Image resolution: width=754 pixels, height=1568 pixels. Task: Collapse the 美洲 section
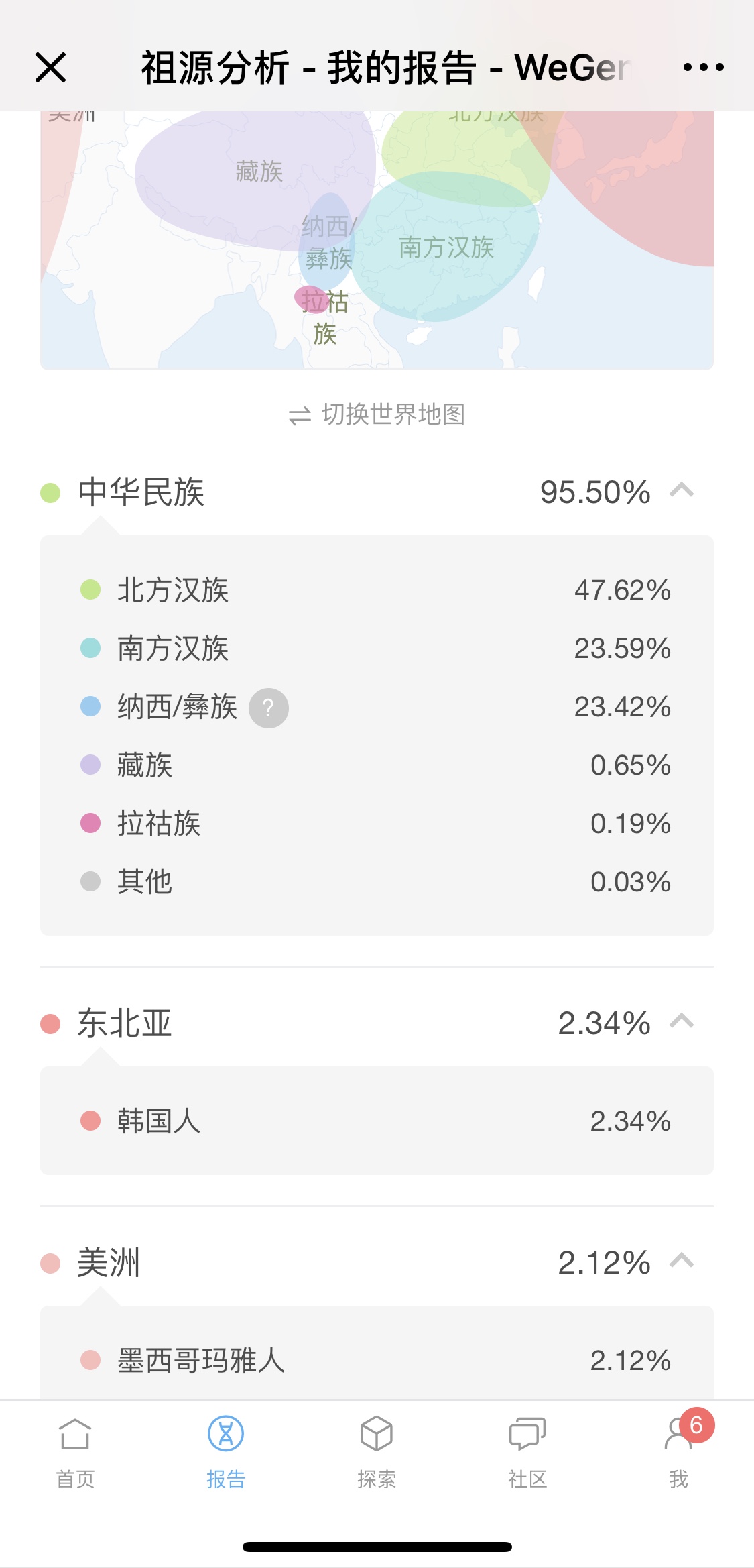pyautogui.click(x=682, y=1261)
